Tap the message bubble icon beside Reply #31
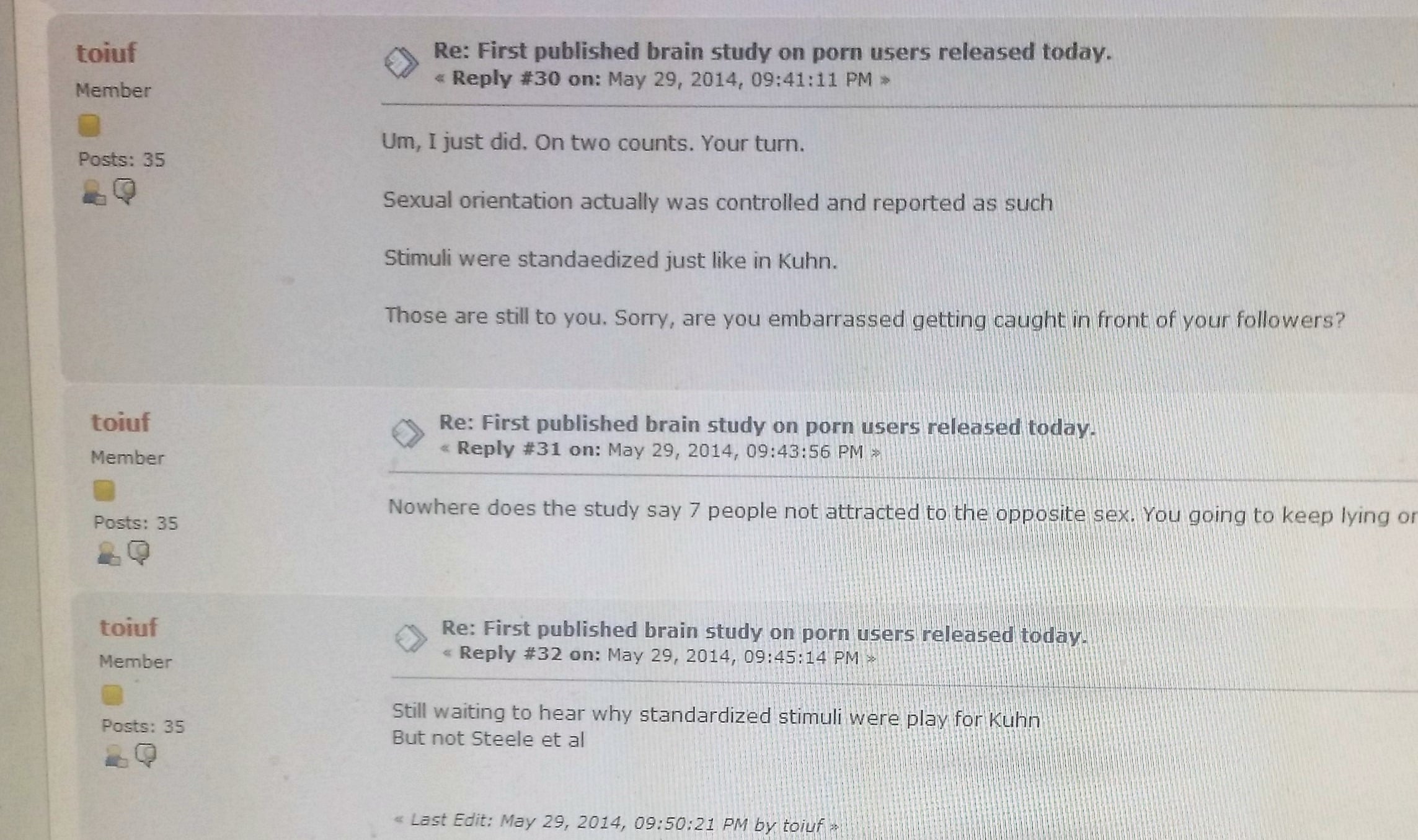 [x=139, y=552]
